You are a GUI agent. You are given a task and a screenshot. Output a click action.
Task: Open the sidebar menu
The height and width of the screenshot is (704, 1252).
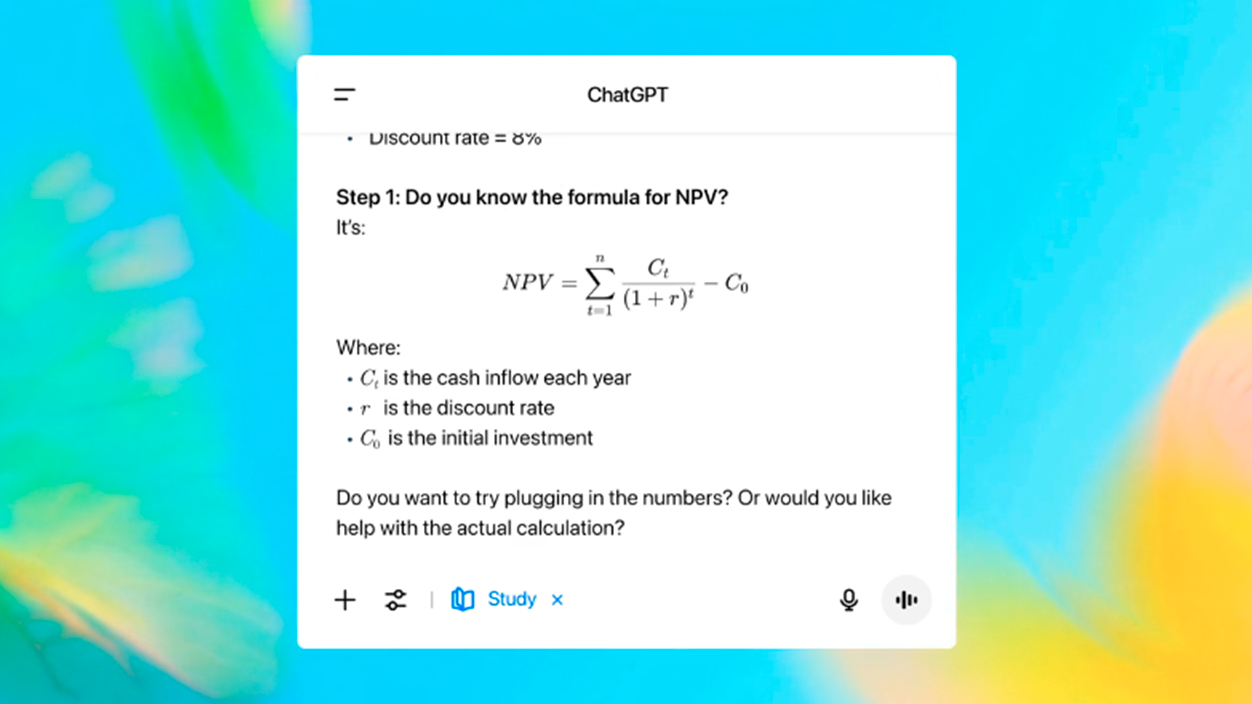pyautogui.click(x=344, y=95)
